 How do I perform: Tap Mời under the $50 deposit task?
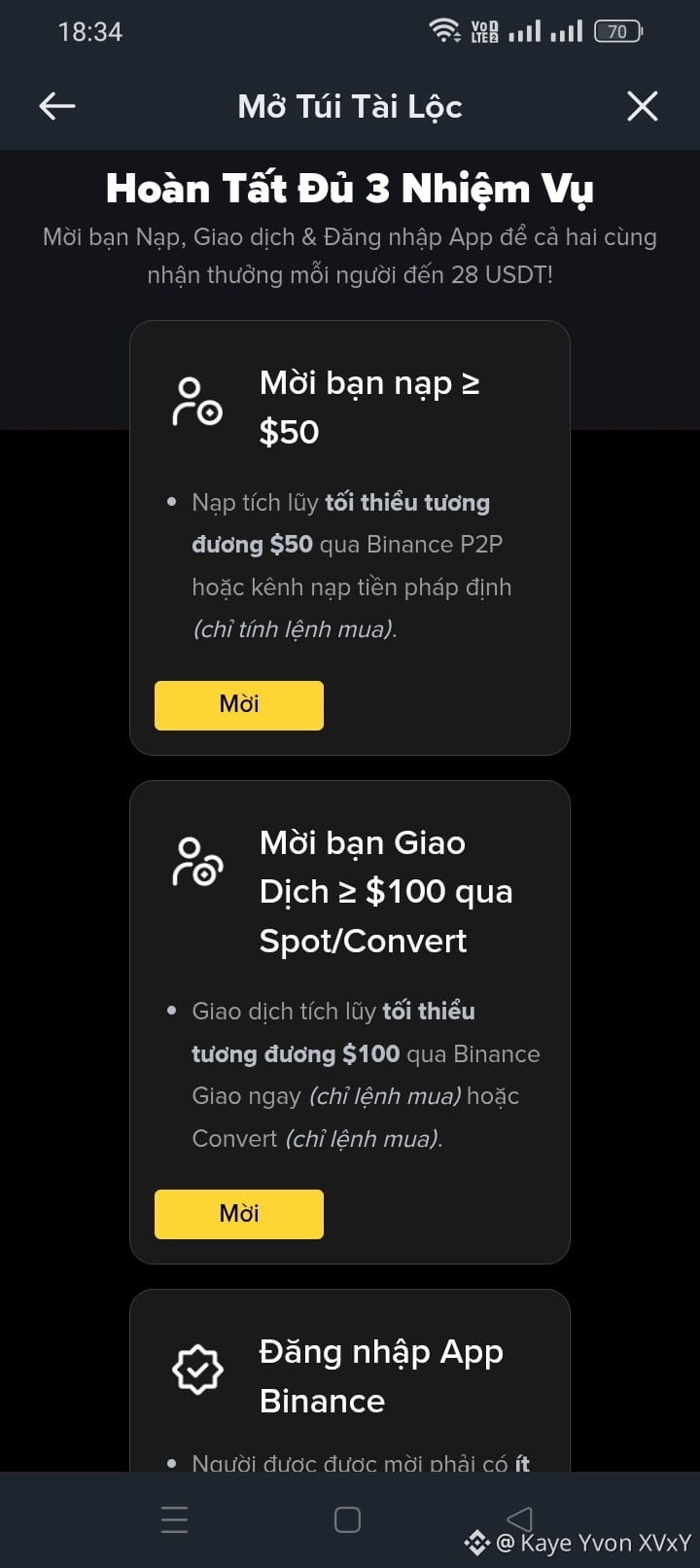click(239, 704)
